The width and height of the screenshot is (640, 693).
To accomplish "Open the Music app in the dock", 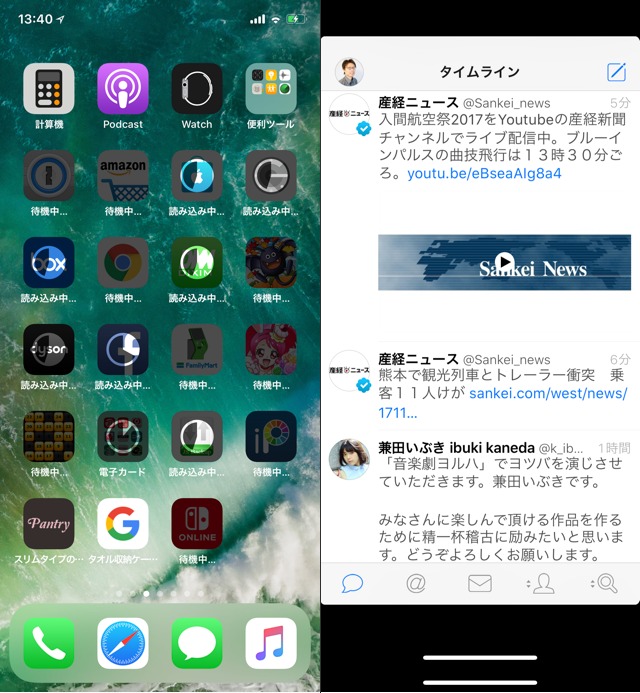I will [x=271, y=643].
